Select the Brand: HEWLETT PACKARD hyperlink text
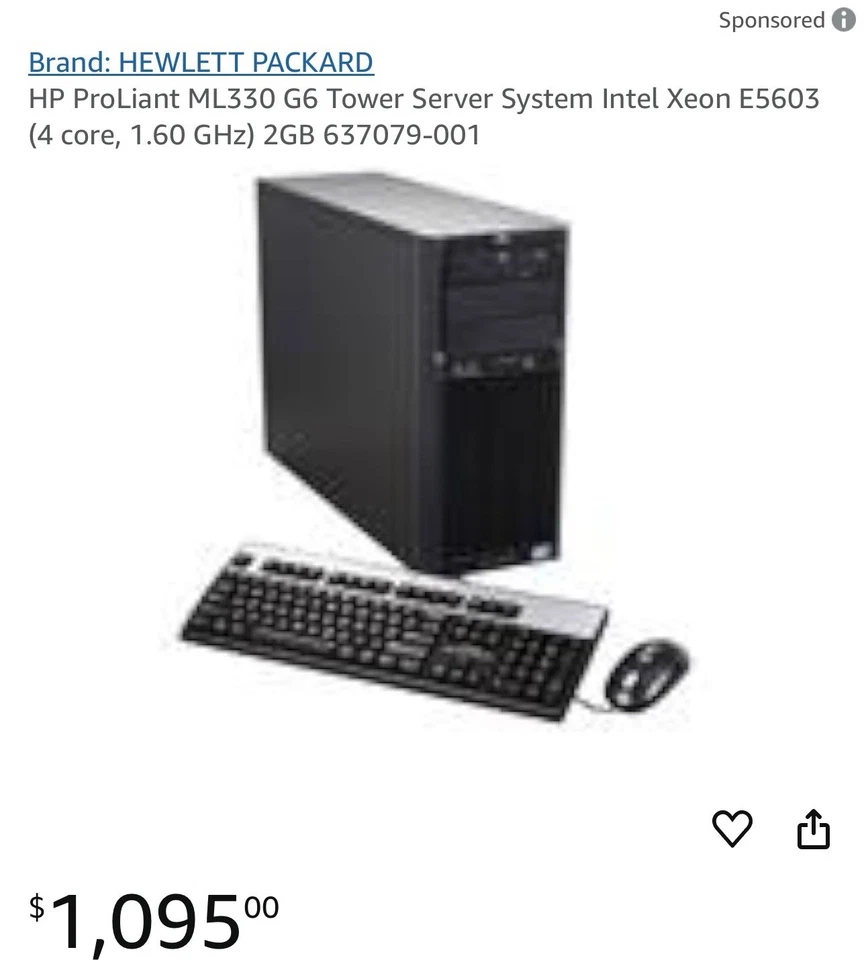866x960 pixels. (x=200, y=62)
